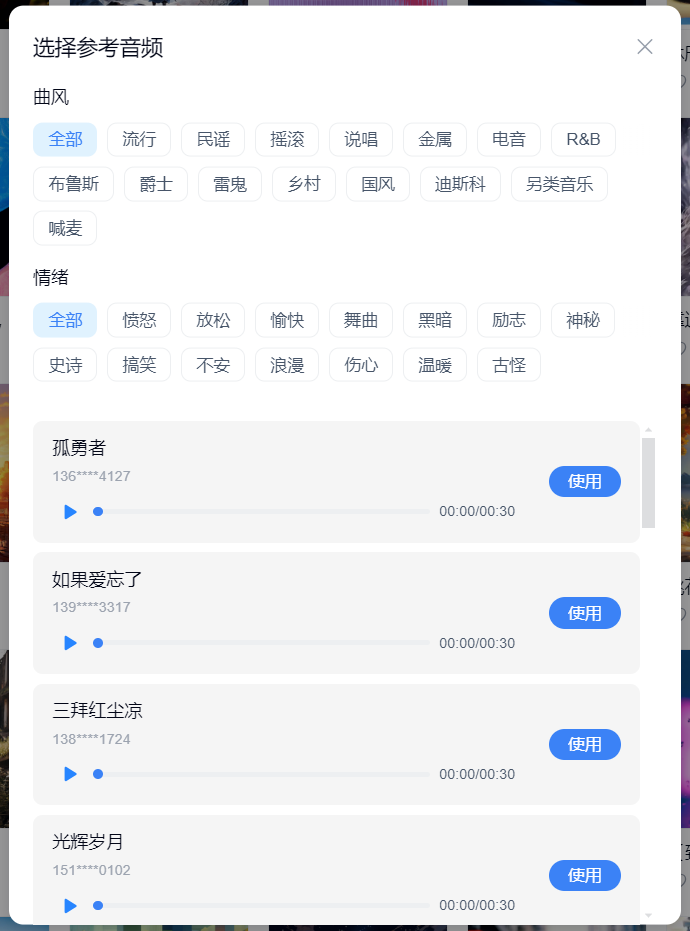Screen dimensions: 690x931
Task: Choose the R&B genre filter
Action: pos(583,140)
